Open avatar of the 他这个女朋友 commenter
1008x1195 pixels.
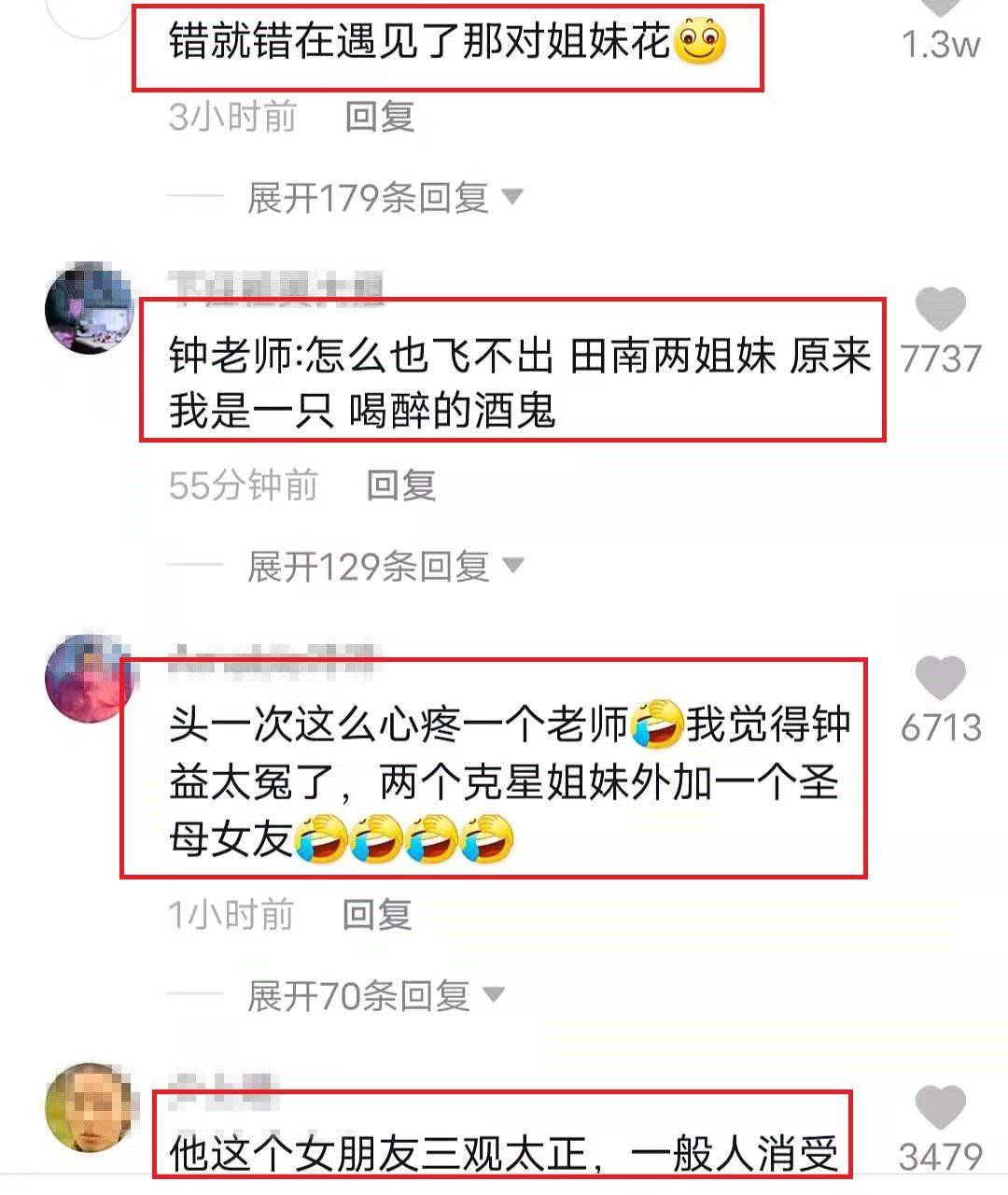tap(88, 1106)
